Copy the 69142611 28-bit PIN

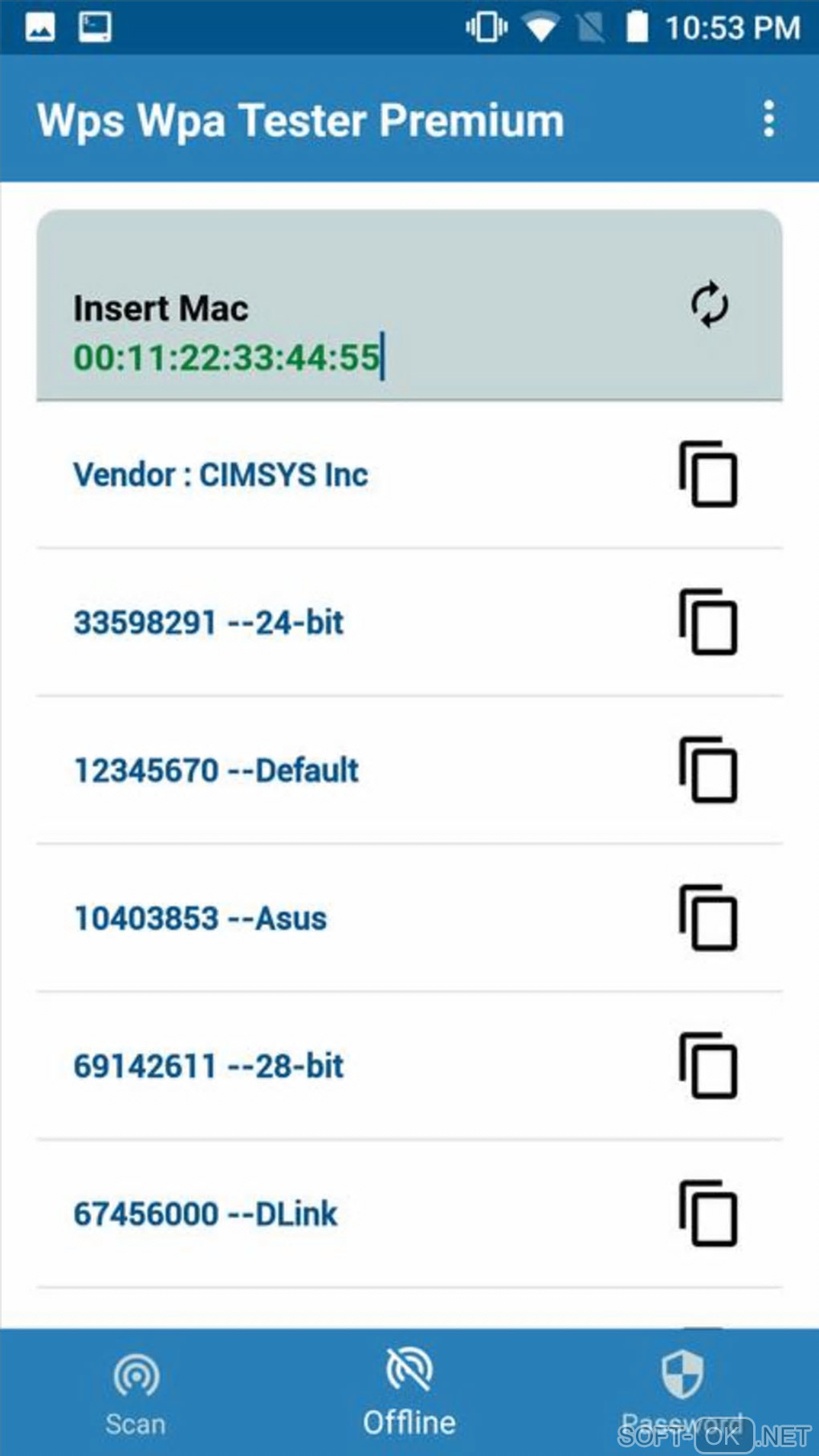click(x=708, y=1066)
